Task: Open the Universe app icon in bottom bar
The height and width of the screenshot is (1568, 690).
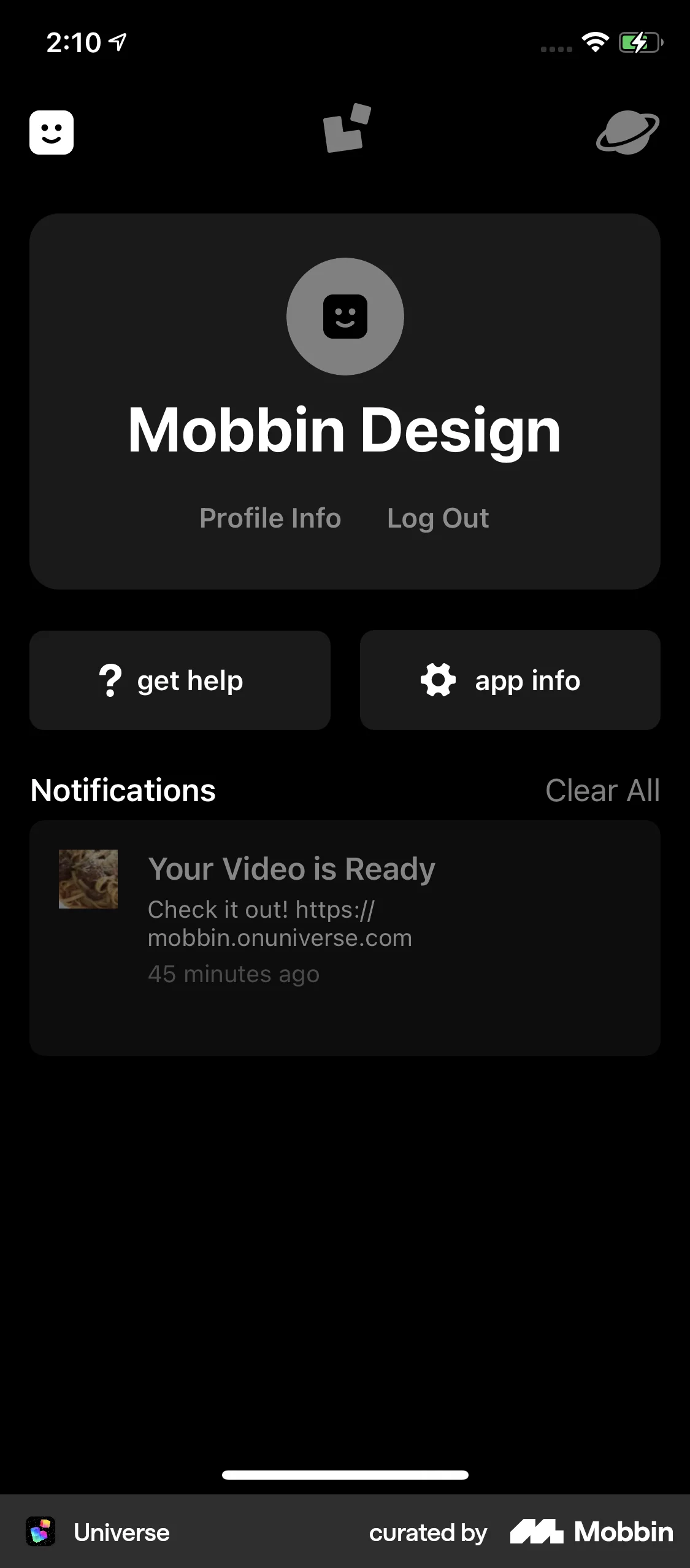Action: point(40,1532)
